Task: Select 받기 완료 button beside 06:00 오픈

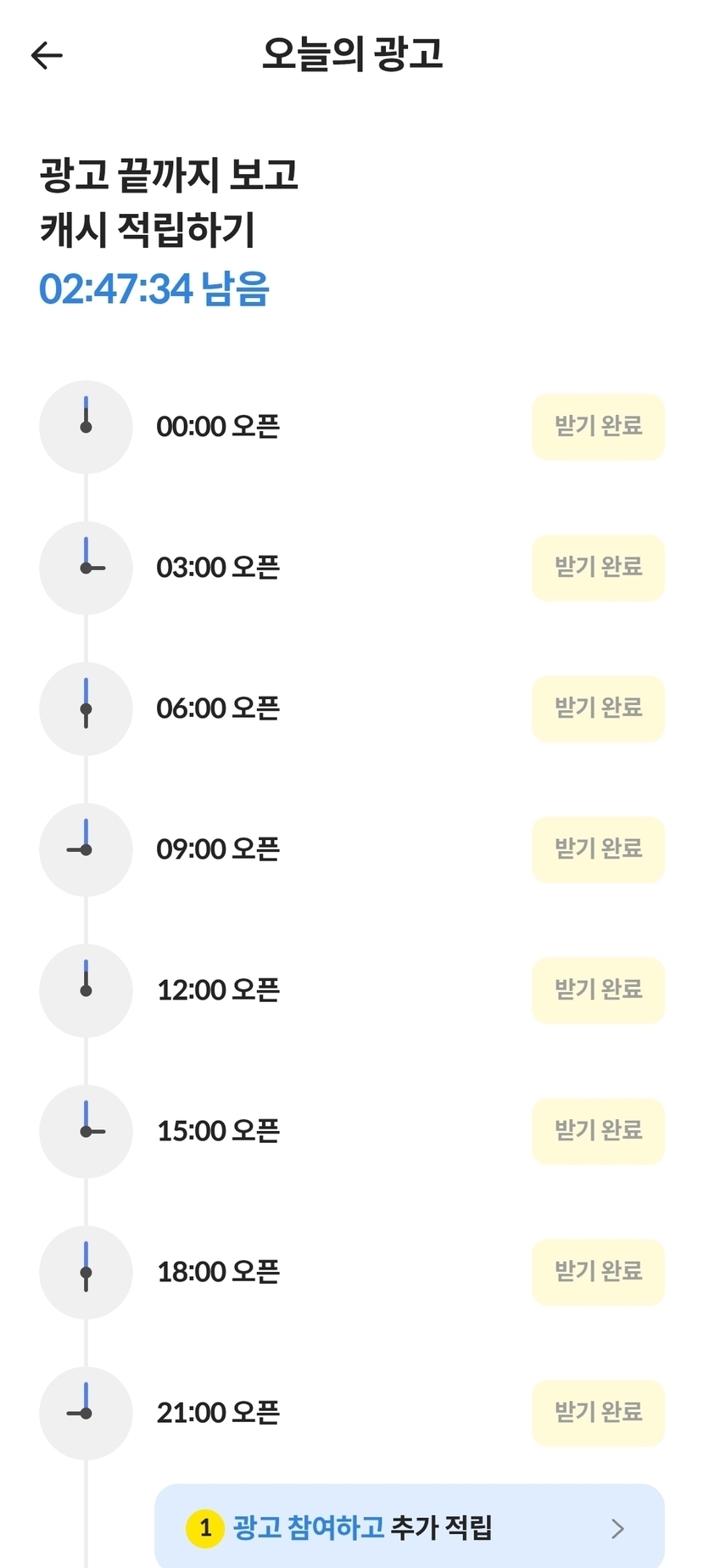Action: click(x=598, y=708)
